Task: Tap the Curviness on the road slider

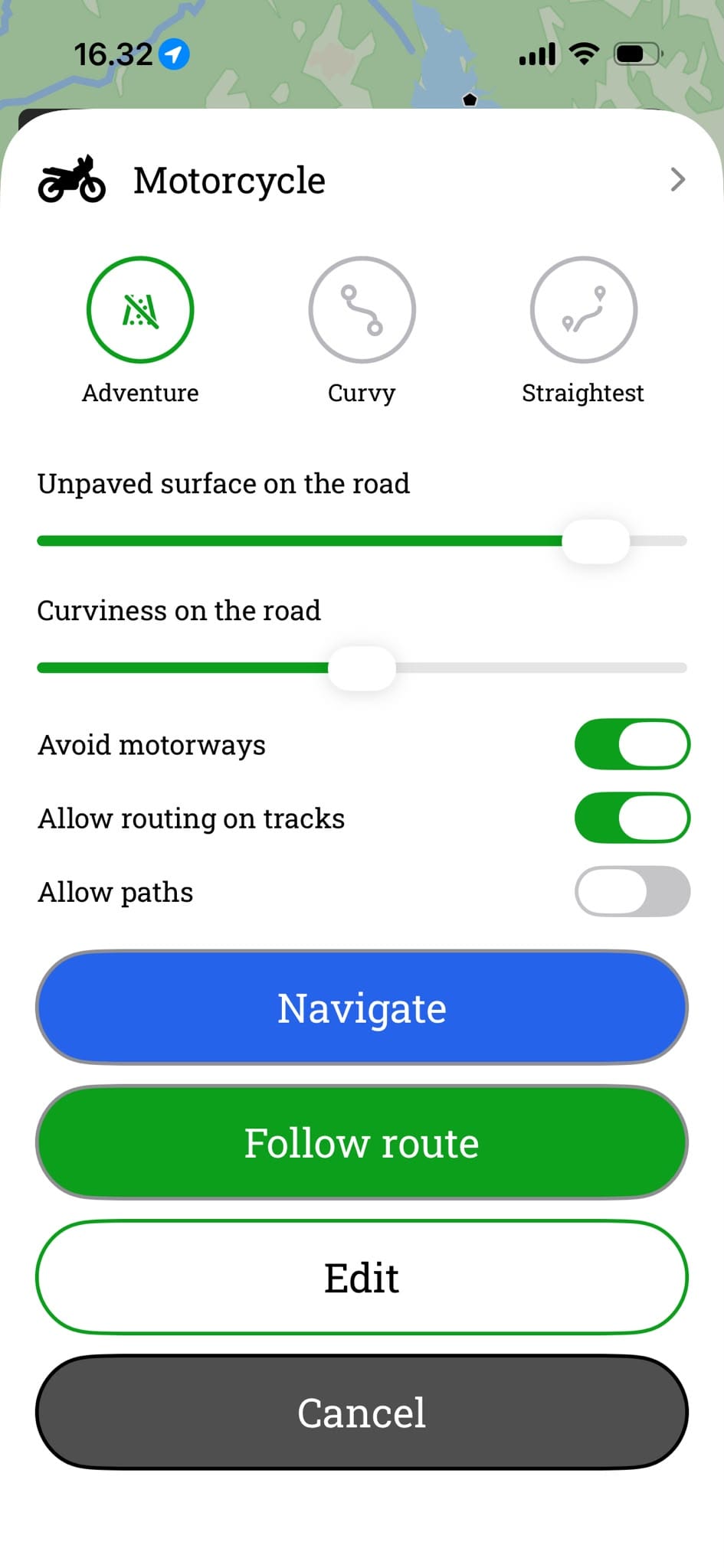Action: tap(362, 668)
